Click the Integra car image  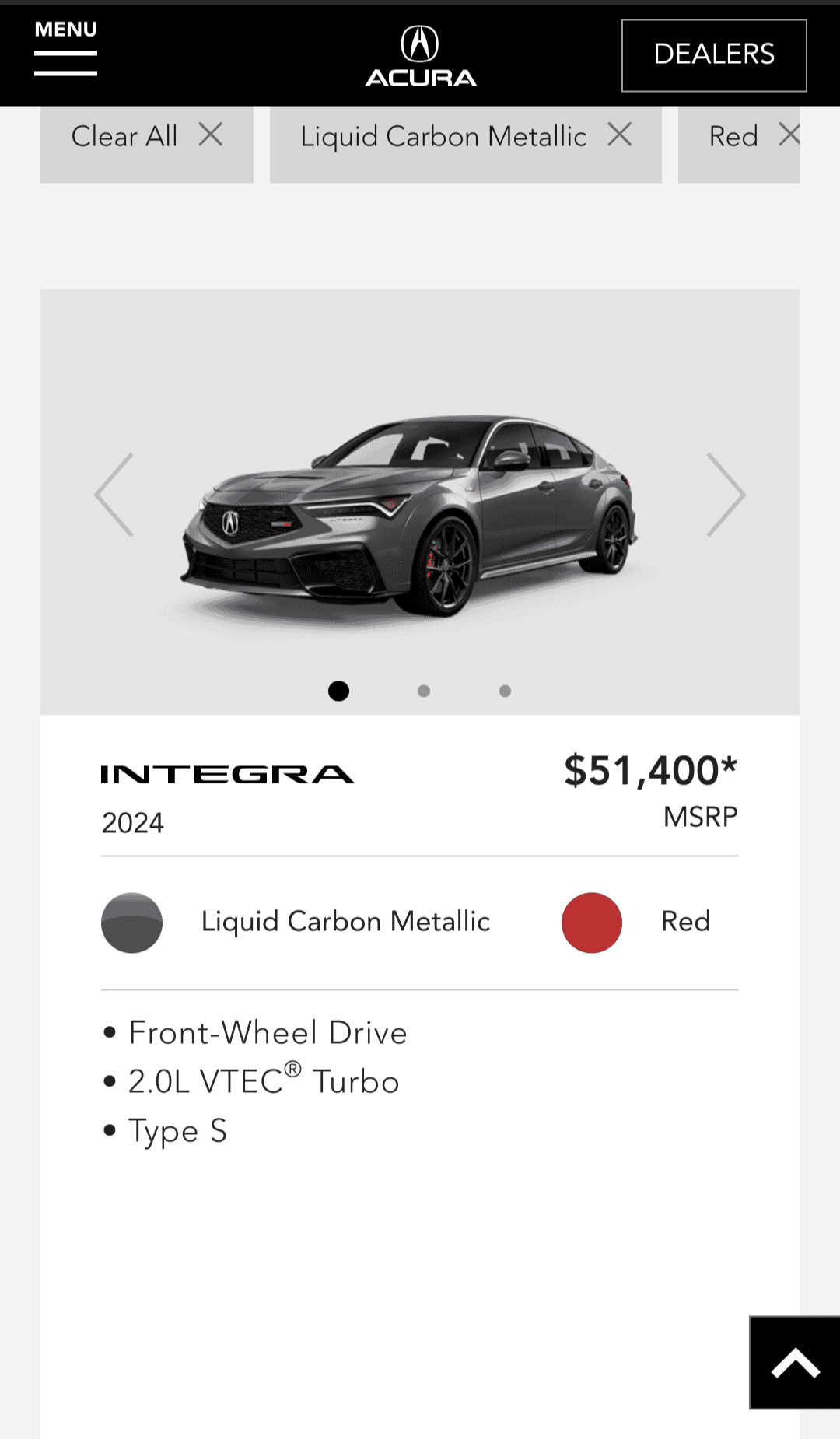coord(420,506)
